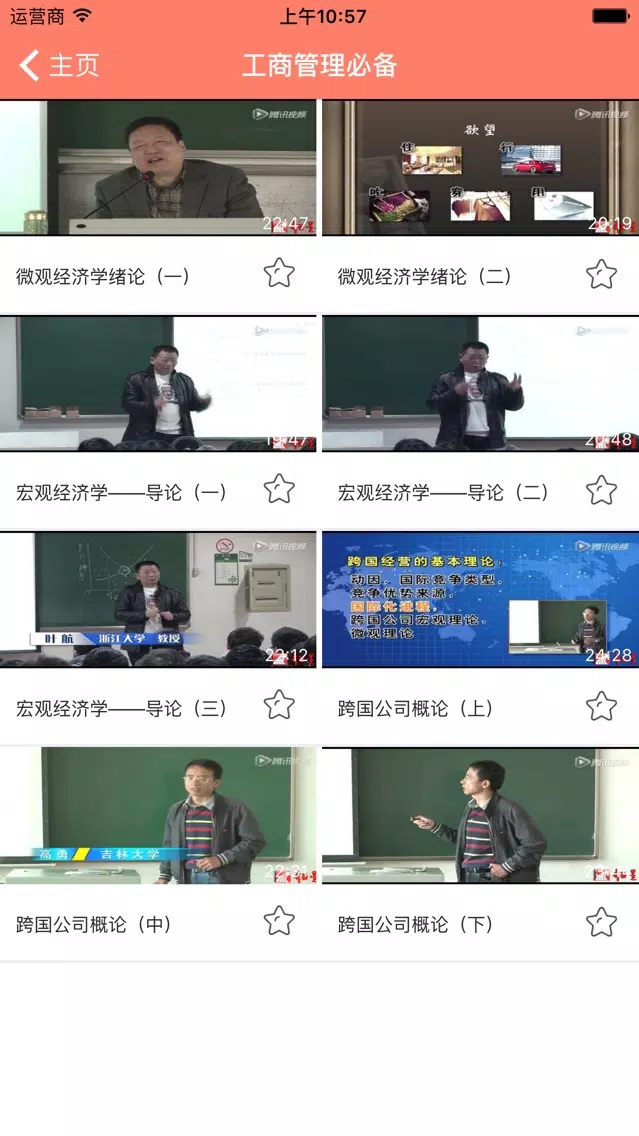
Task: Tap the star for 跨国公司概论（下）
Action: (601, 921)
